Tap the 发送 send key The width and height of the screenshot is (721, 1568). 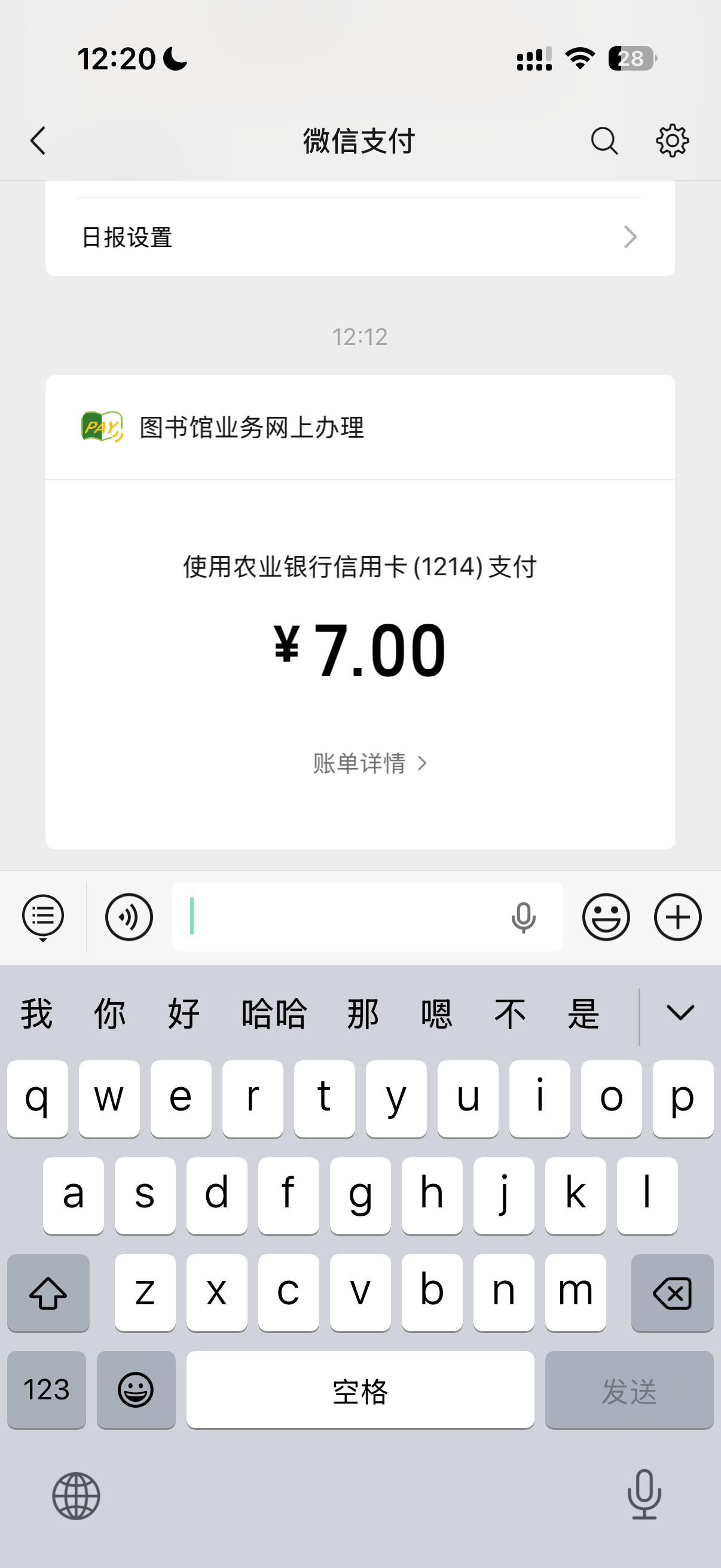(628, 1390)
